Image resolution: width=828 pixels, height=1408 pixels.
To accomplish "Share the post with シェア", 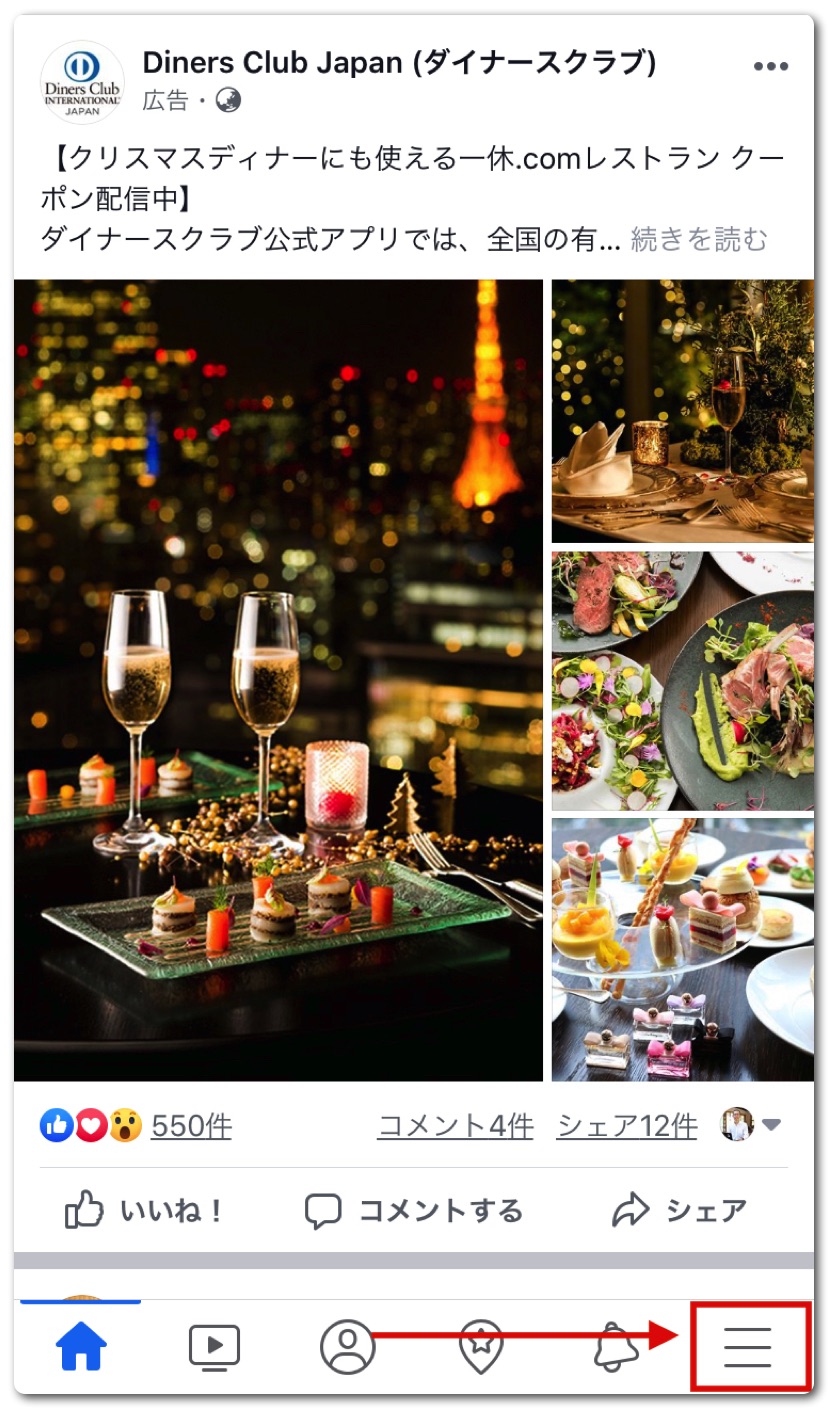I will [680, 1211].
